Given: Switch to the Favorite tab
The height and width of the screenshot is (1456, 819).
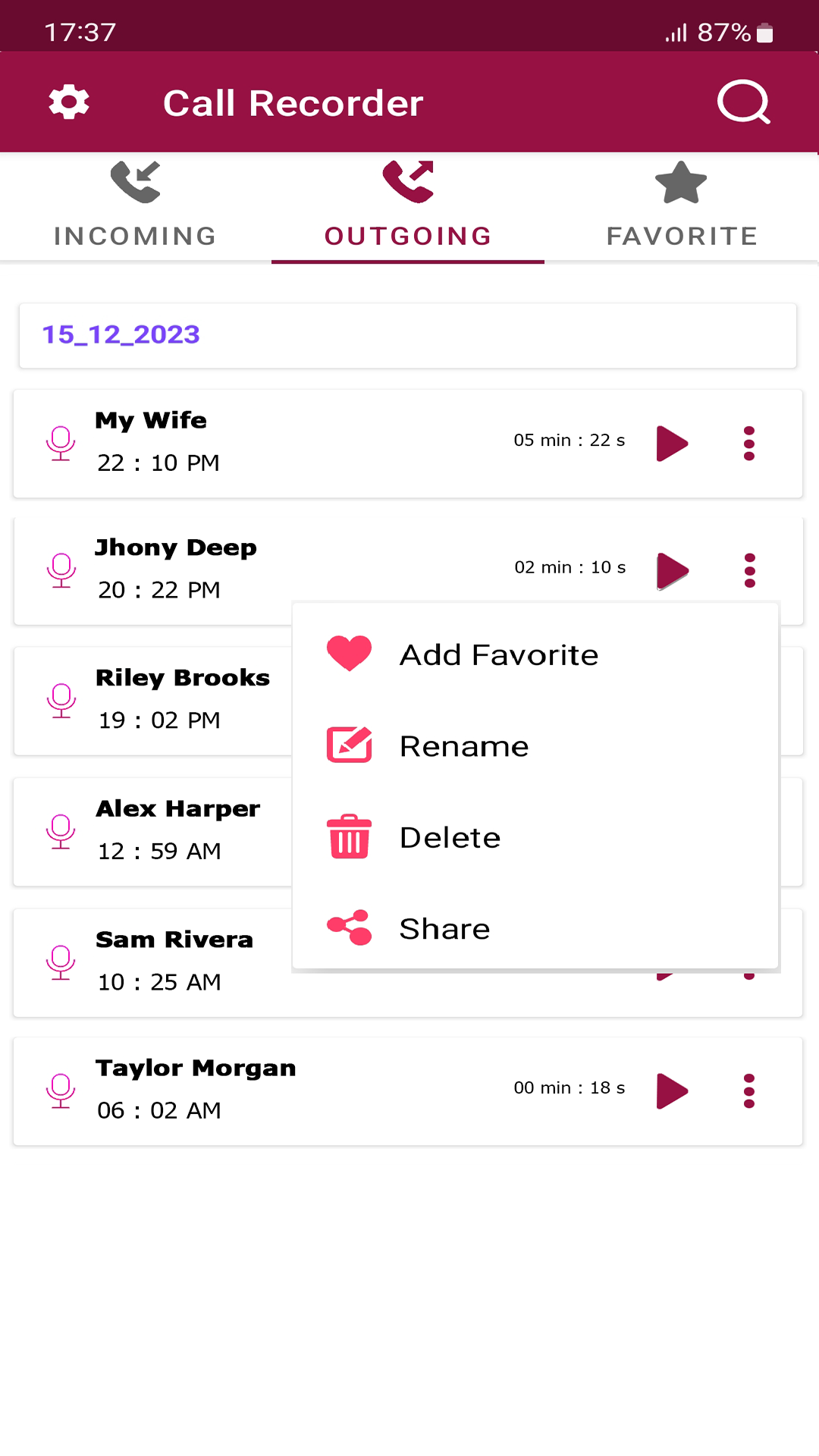Looking at the screenshot, I should pyautogui.click(x=681, y=206).
